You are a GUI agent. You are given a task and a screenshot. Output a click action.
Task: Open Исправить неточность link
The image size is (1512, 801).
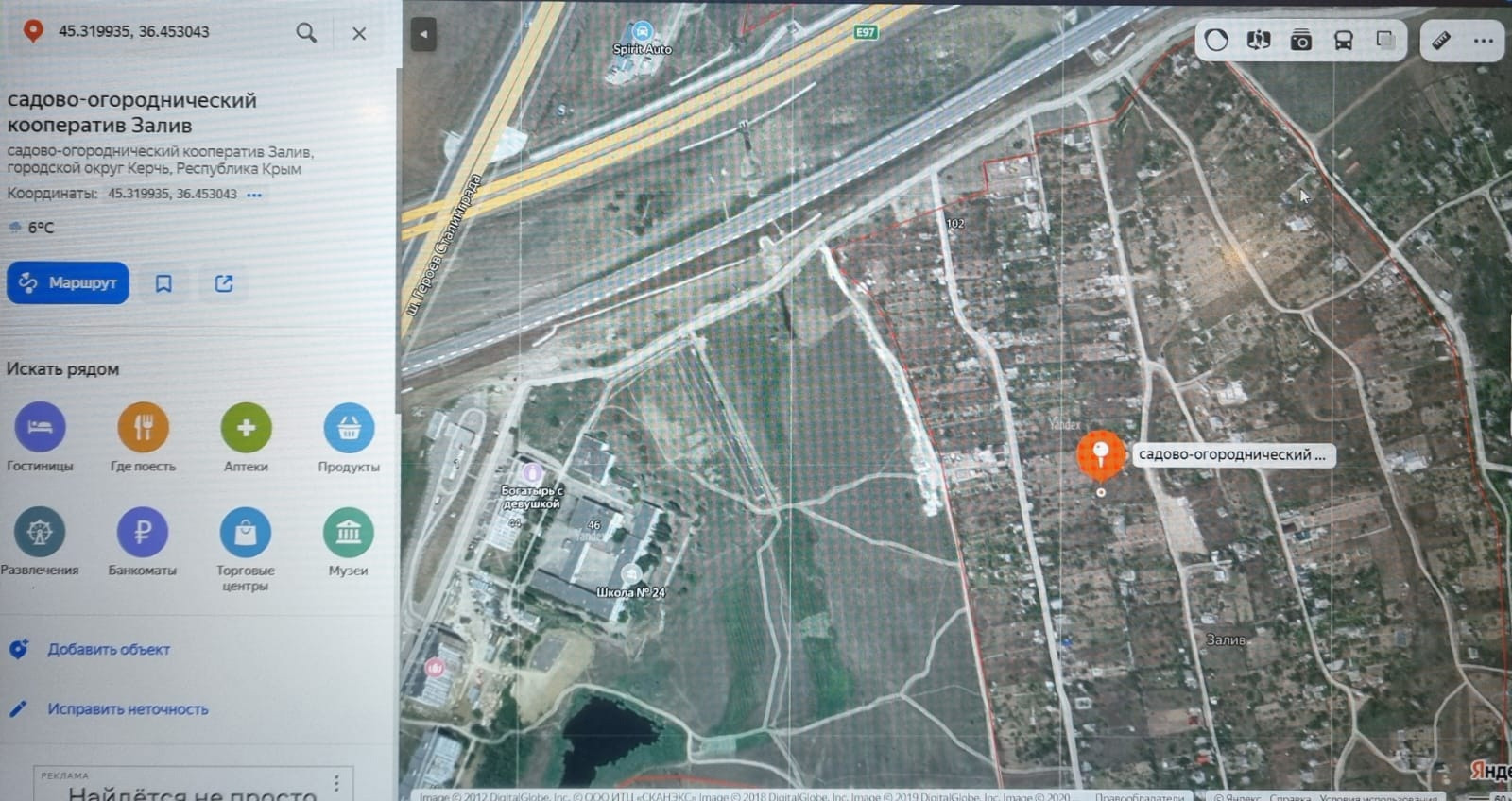(x=128, y=709)
